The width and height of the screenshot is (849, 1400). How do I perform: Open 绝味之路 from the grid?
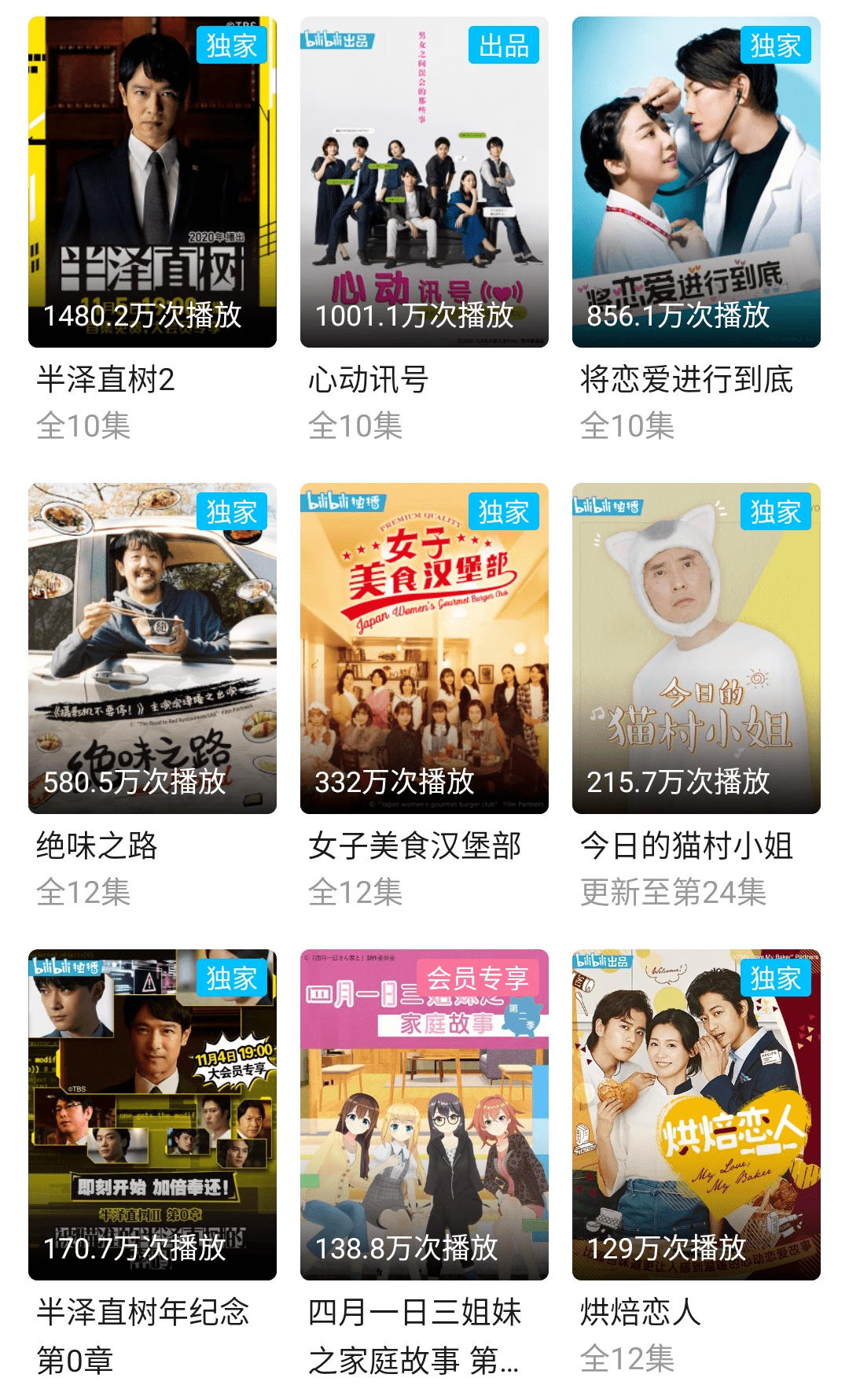pyautogui.click(x=153, y=649)
